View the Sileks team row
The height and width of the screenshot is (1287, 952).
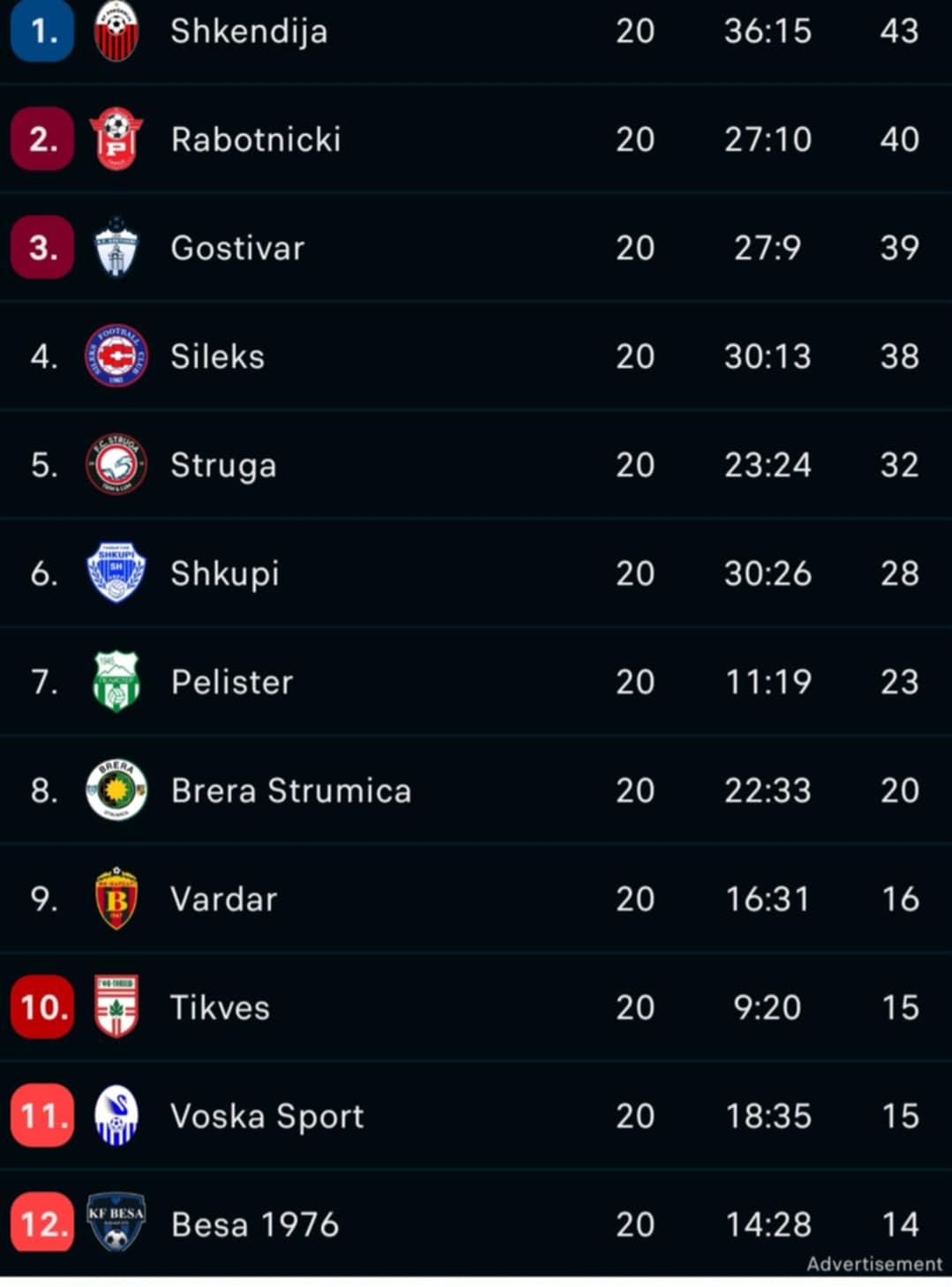pyautogui.click(x=217, y=357)
